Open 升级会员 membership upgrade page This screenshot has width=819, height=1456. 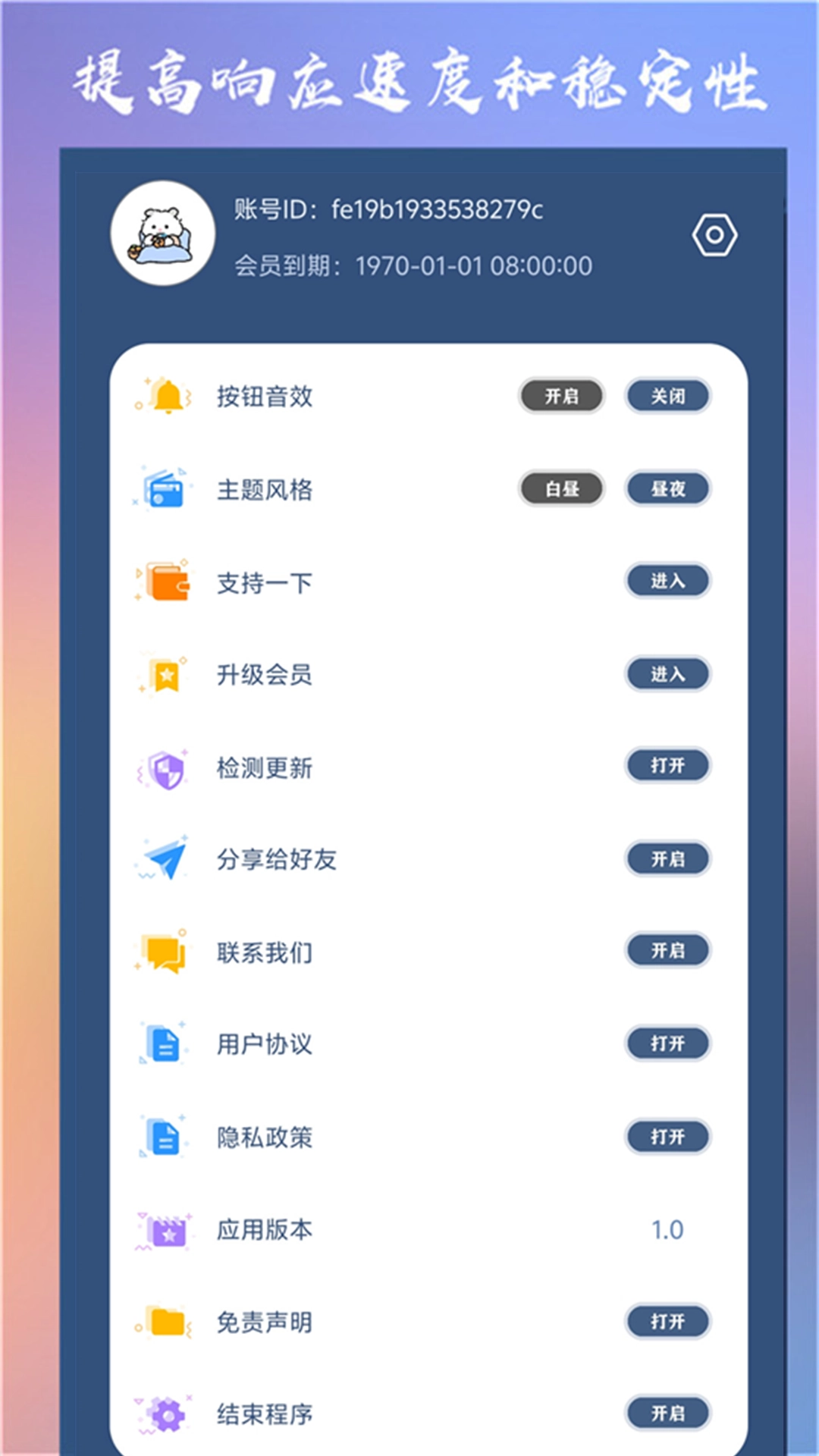pos(668,675)
